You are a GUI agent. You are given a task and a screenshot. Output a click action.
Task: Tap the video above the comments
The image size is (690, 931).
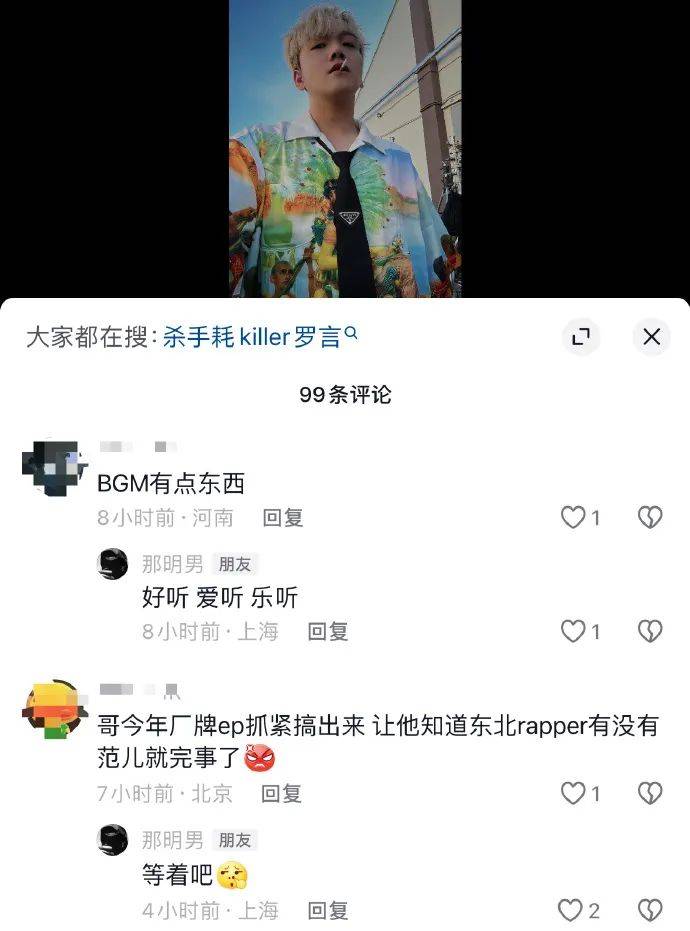[345, 150]
